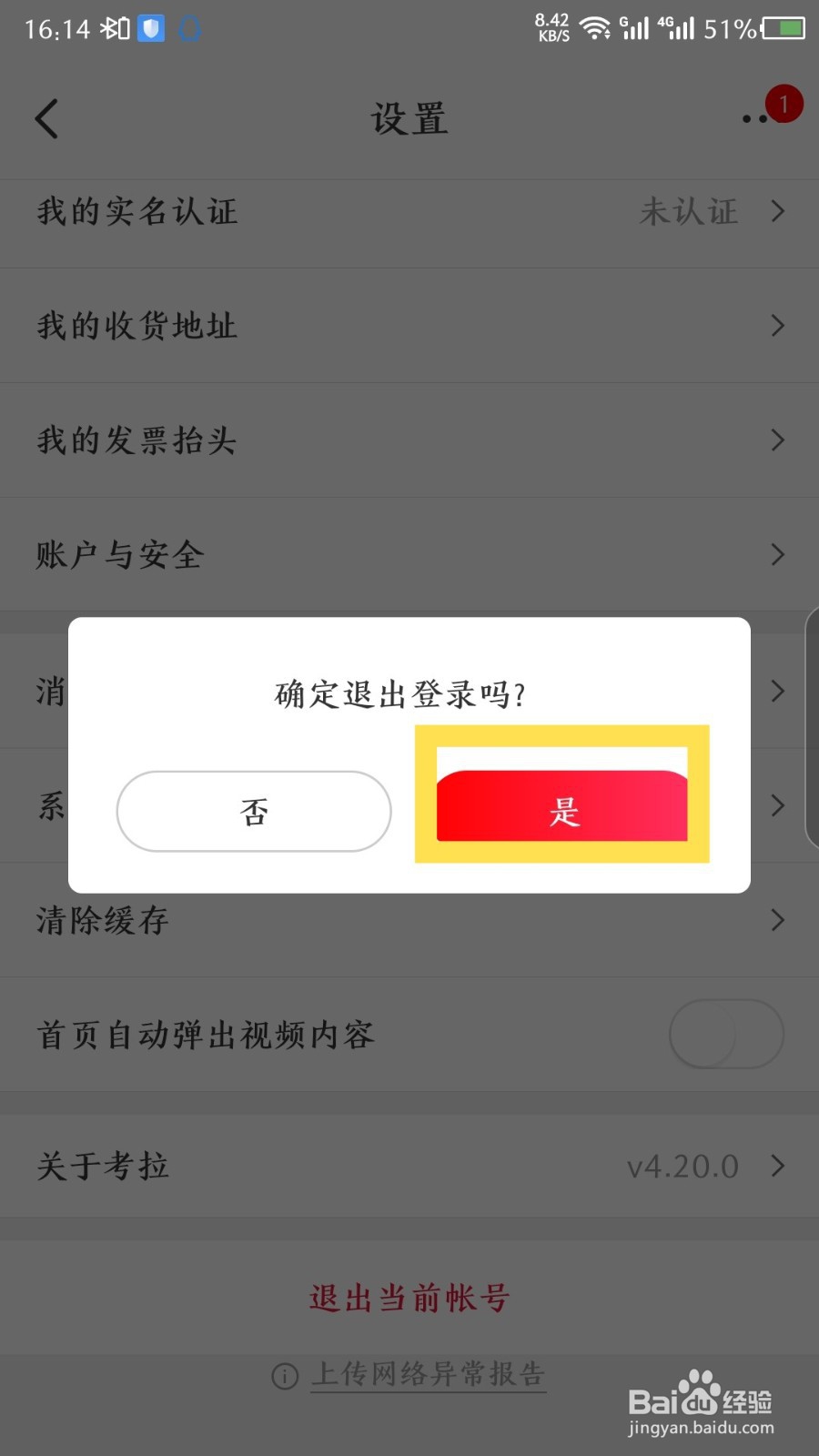Tap the red notification badge showing 1
Viewport: 819px width, 1456px height.
(783, 103)
